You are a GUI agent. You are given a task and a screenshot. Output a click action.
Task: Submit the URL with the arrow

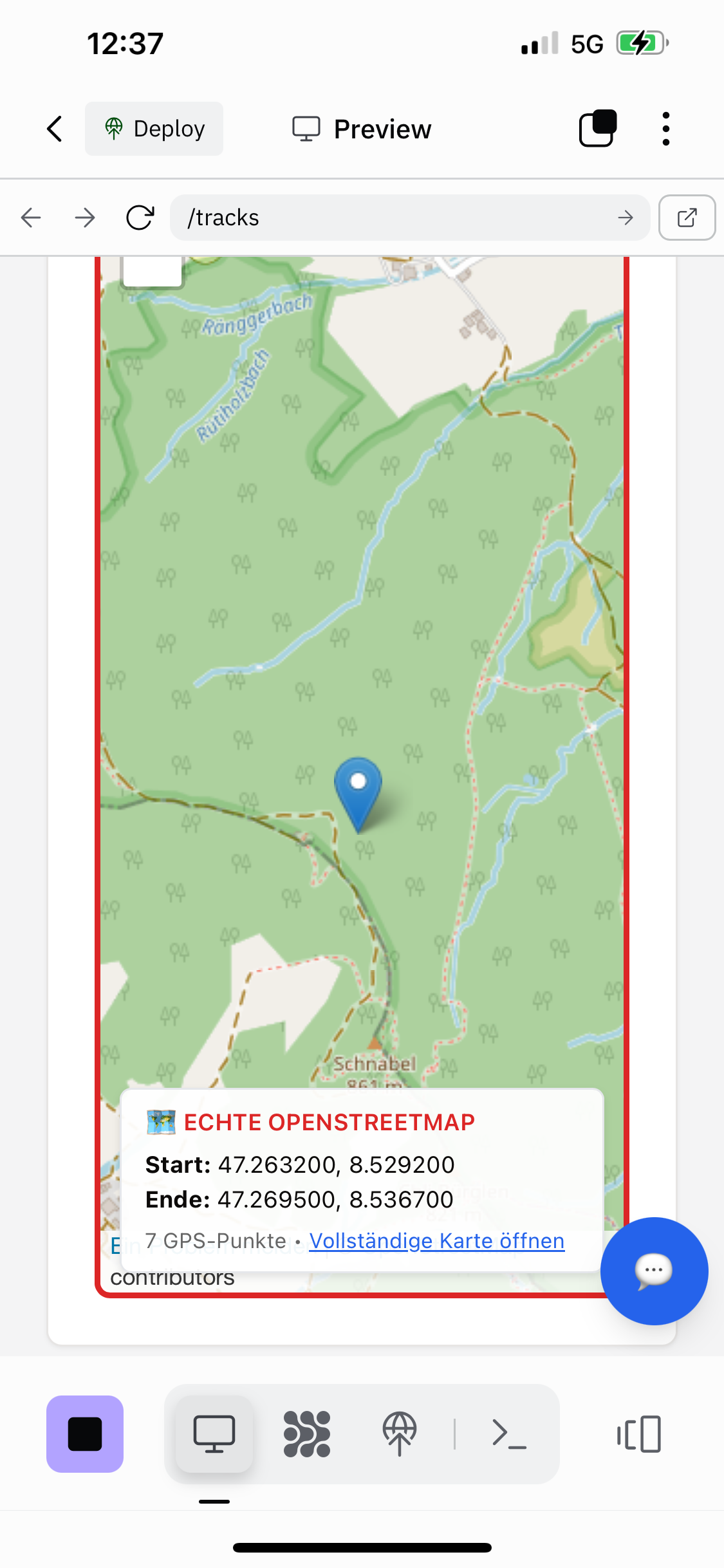click(x=626, y=218)
